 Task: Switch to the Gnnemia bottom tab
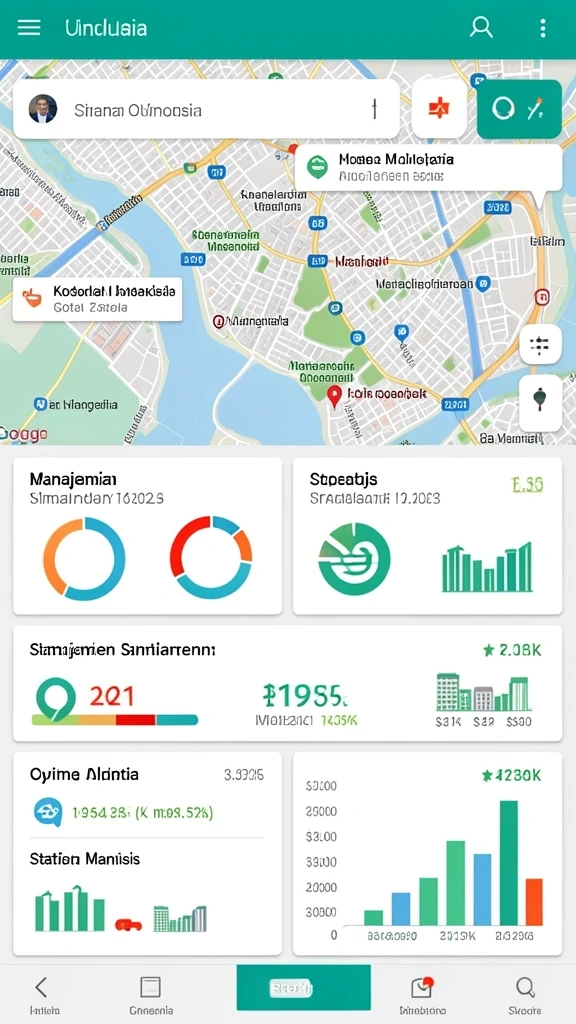tap(151, 994)
